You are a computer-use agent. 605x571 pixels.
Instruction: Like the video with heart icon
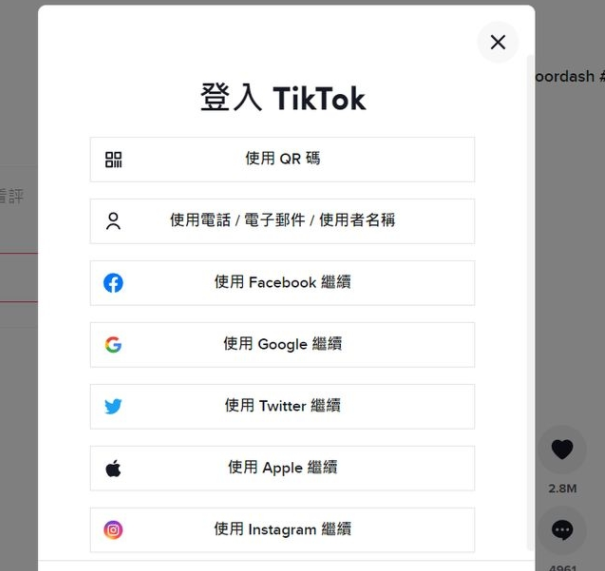tap(562, 450)
